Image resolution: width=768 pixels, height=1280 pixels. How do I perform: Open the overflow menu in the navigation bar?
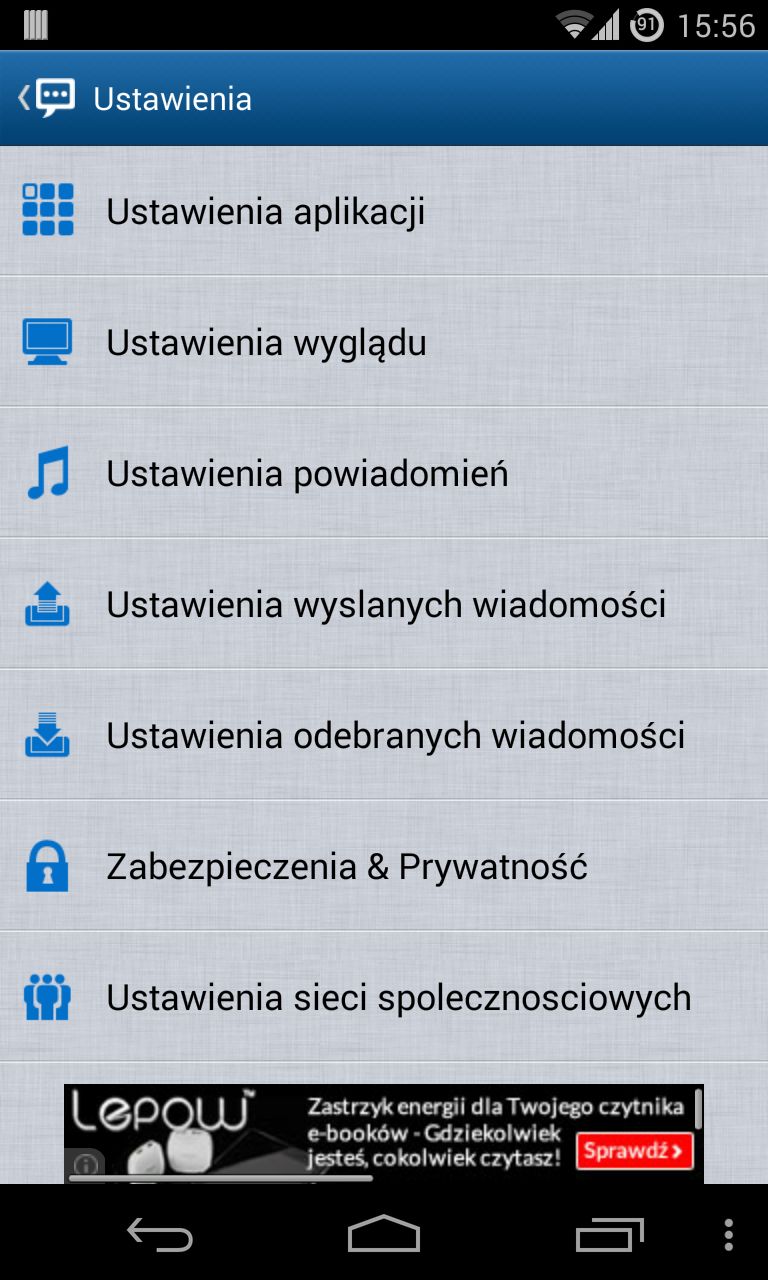tap(729, 1234)
